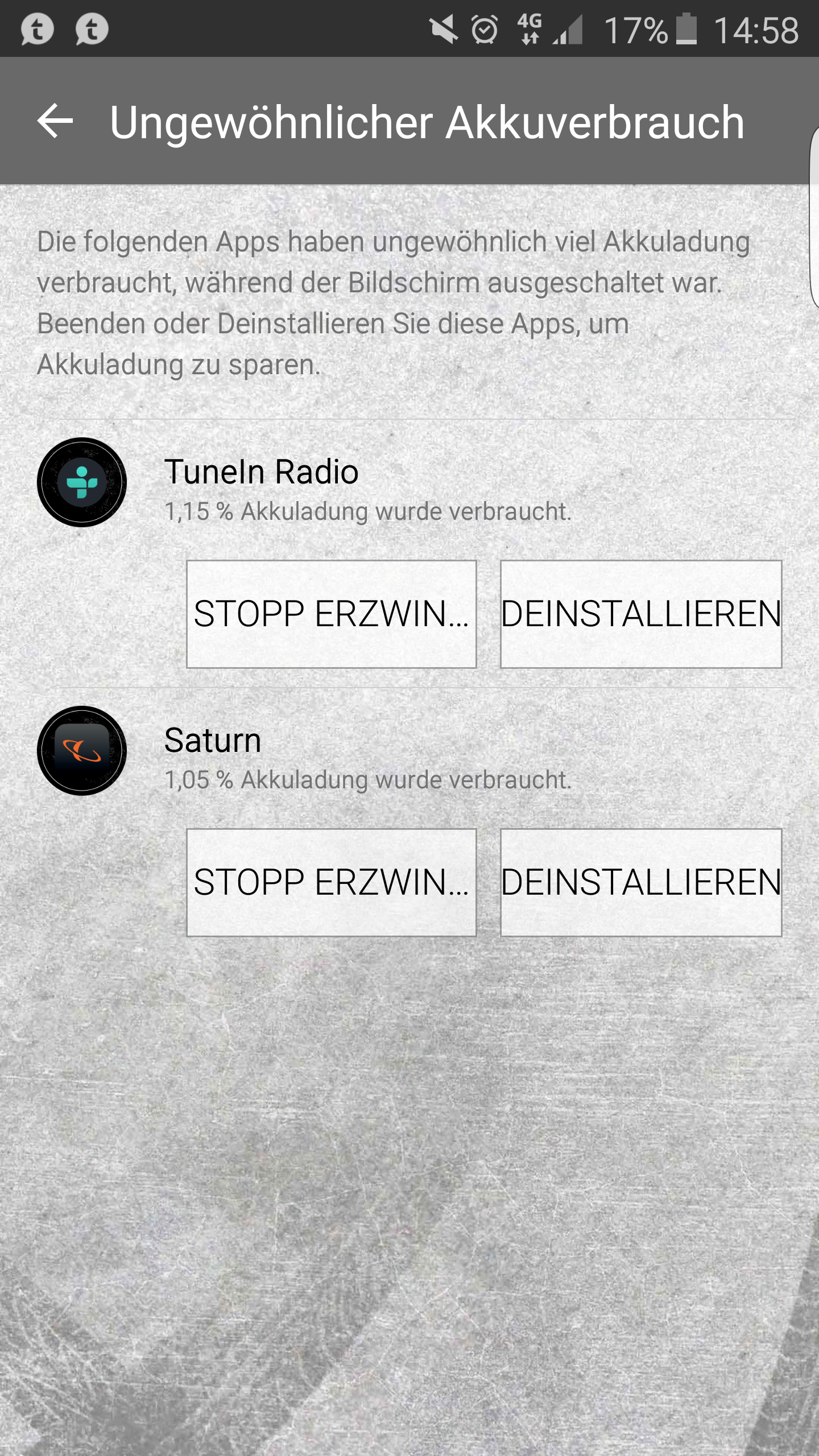Image resolution: width=819 pixels, height=1456 pixels.
Task: Uninstall TuneIn Radio via Deinstallieren
Action: coord(641,614)
